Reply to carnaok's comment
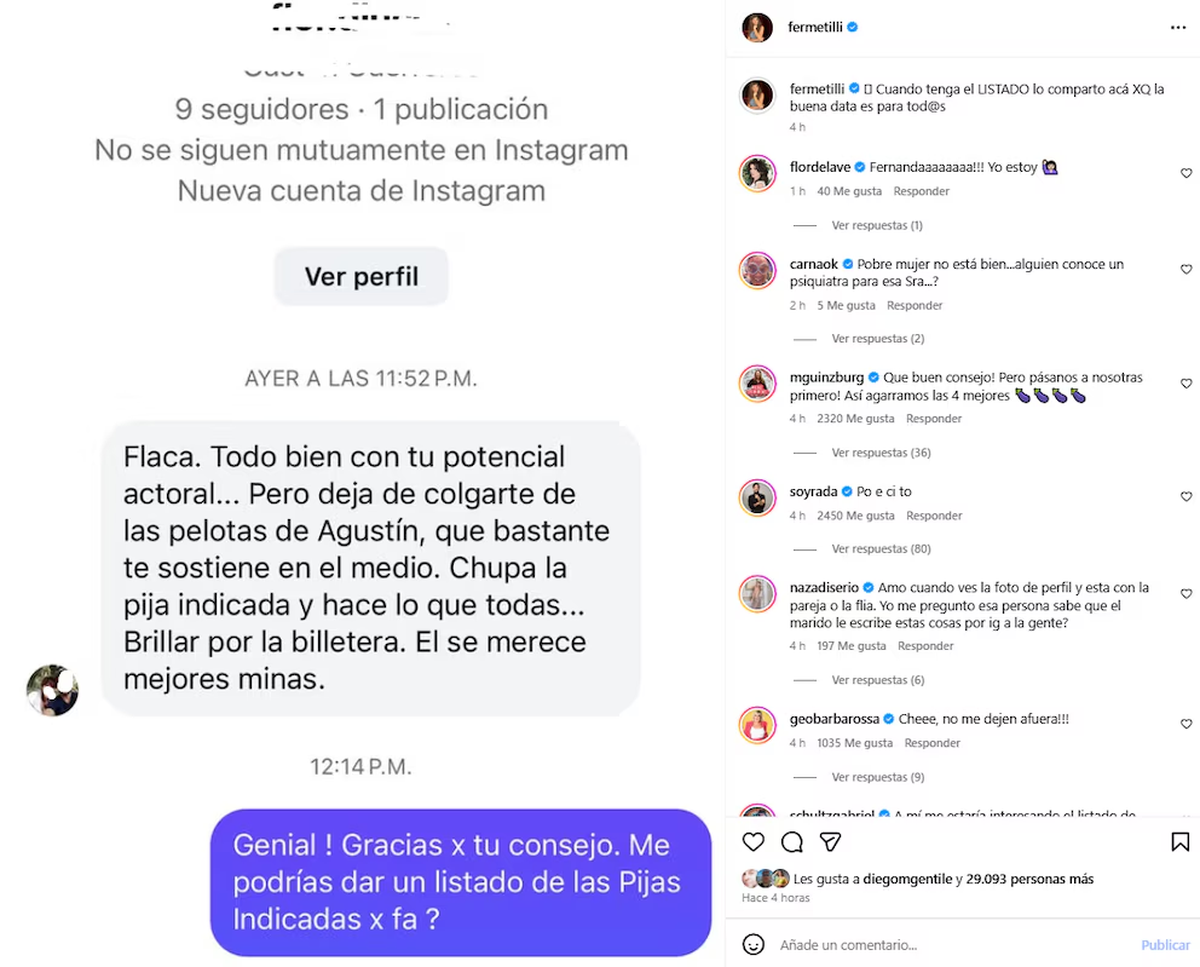The image size is (1200, 967). pyautogui.click(x=914, y=305)
